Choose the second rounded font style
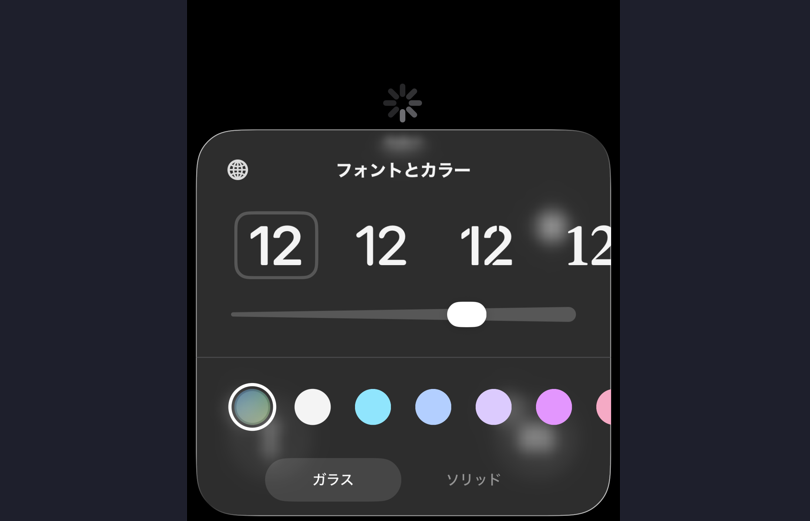The height and width of the screenshot is (521, 810). click(x=381, y=245)
